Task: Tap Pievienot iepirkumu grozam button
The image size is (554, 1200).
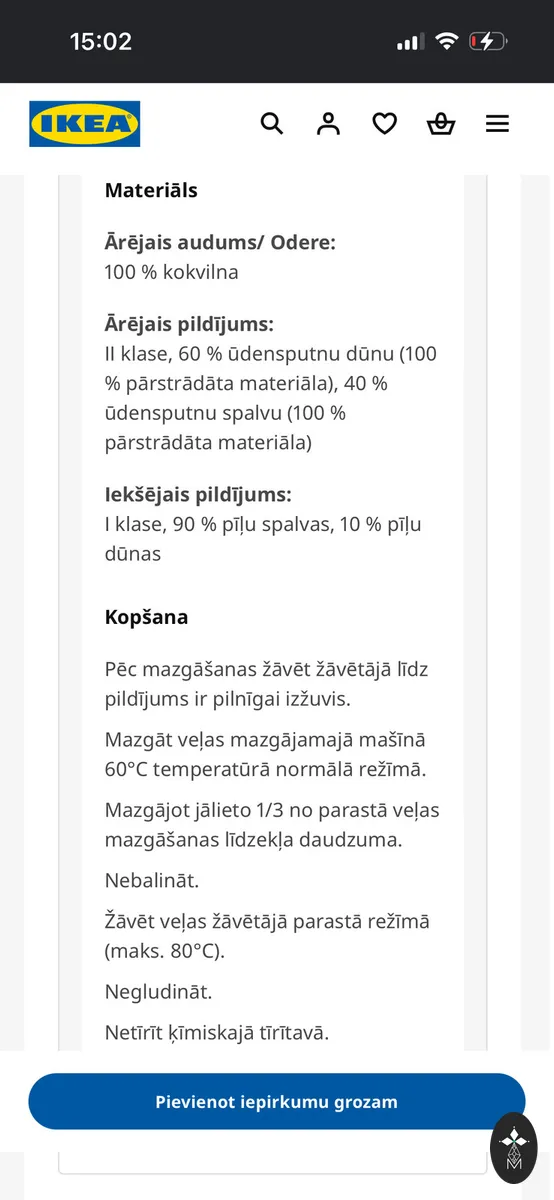Action: [276, 1102]
